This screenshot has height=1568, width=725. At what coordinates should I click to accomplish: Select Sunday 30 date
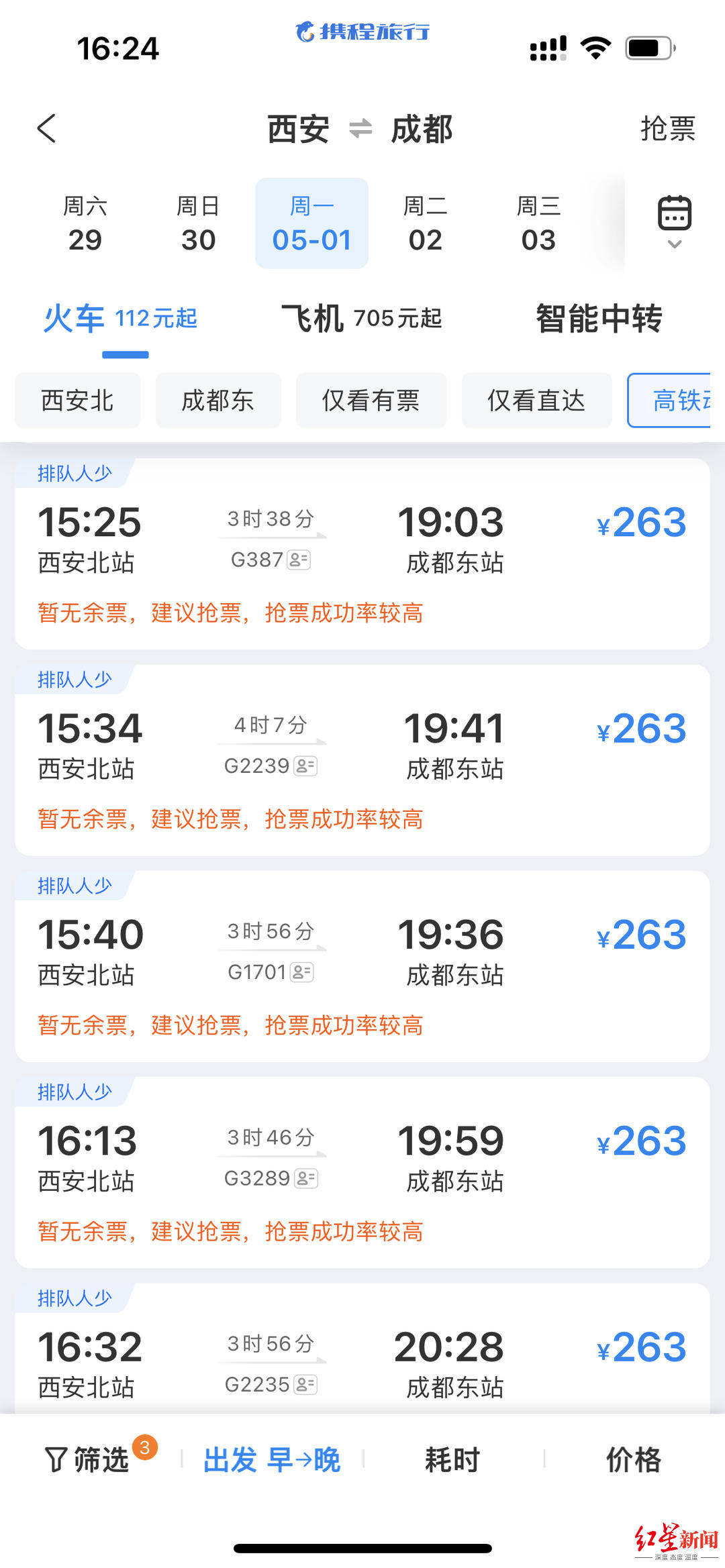click(198, 223)
